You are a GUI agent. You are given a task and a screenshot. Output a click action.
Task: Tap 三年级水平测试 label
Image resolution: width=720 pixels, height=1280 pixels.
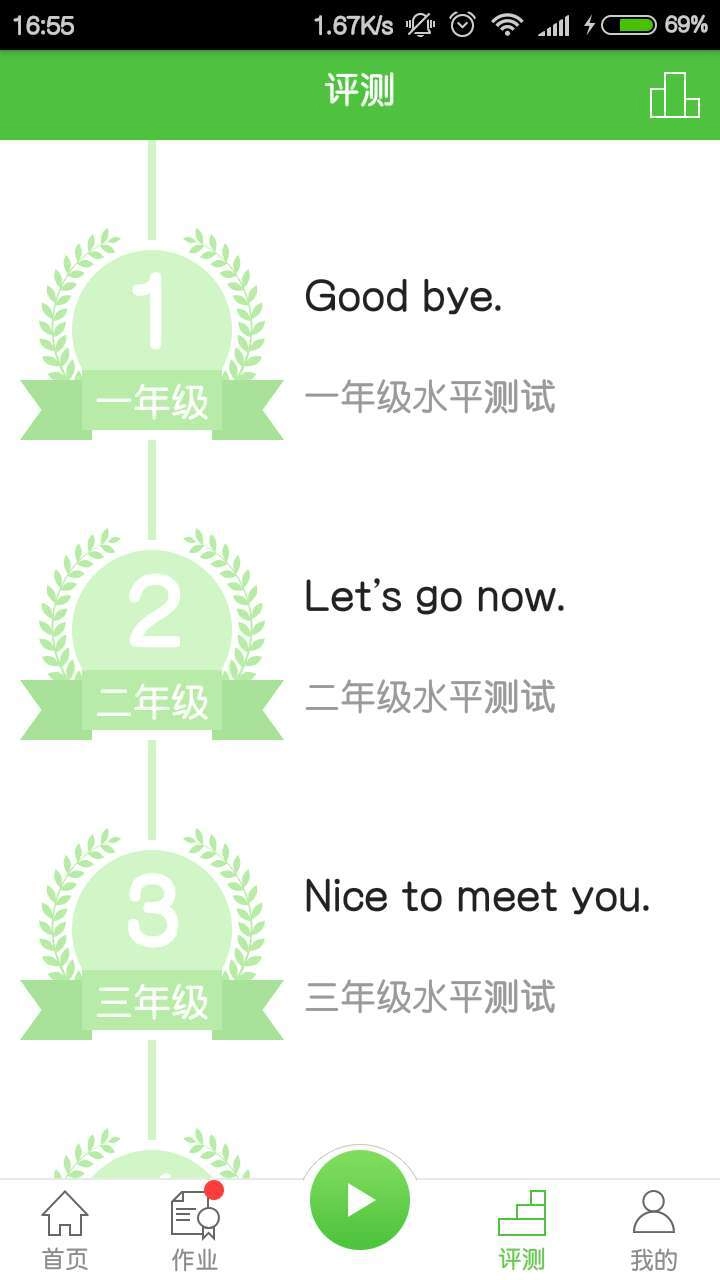(430, 998)
